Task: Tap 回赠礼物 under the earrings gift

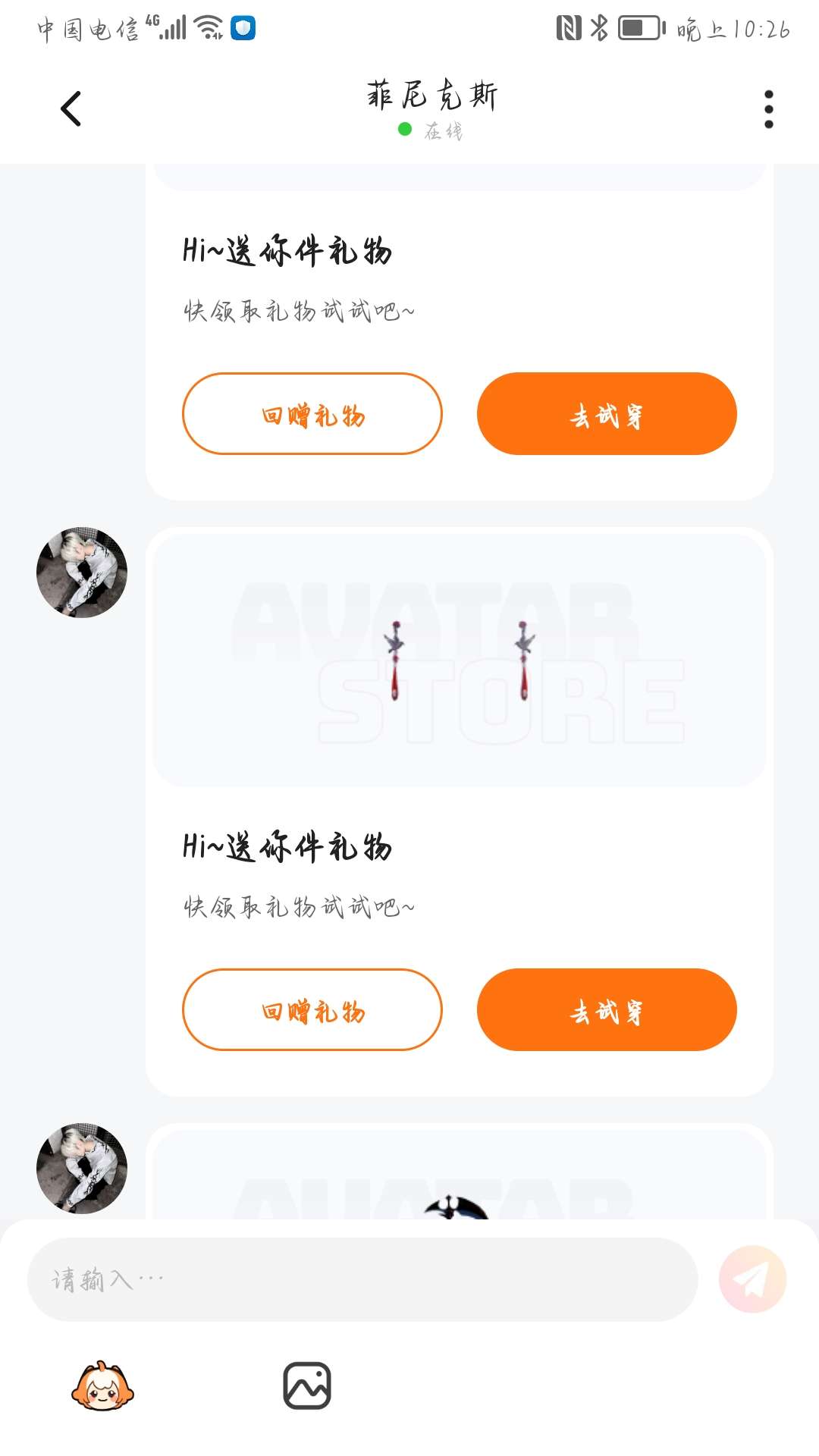Action: [312, 1010]
